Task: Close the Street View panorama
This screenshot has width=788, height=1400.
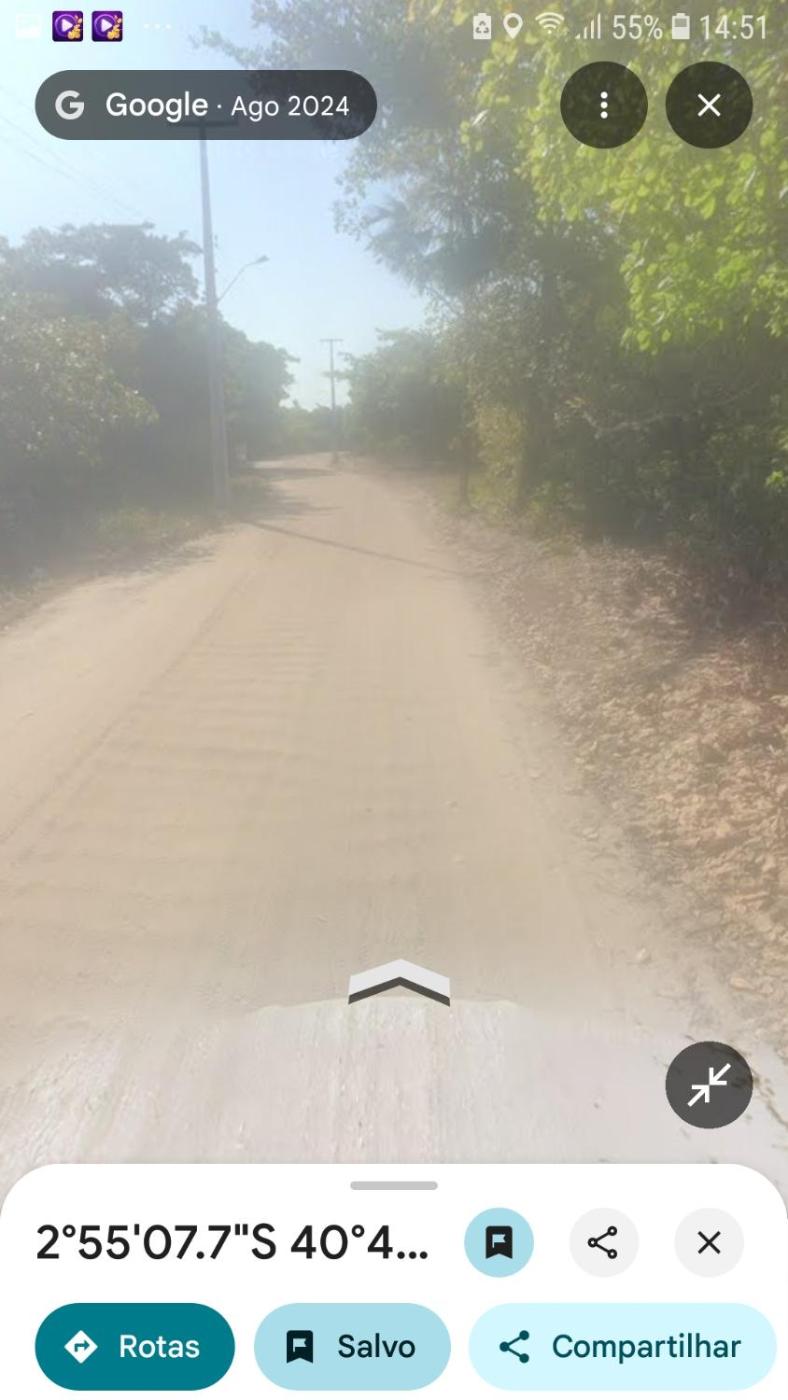Action: 708,105
